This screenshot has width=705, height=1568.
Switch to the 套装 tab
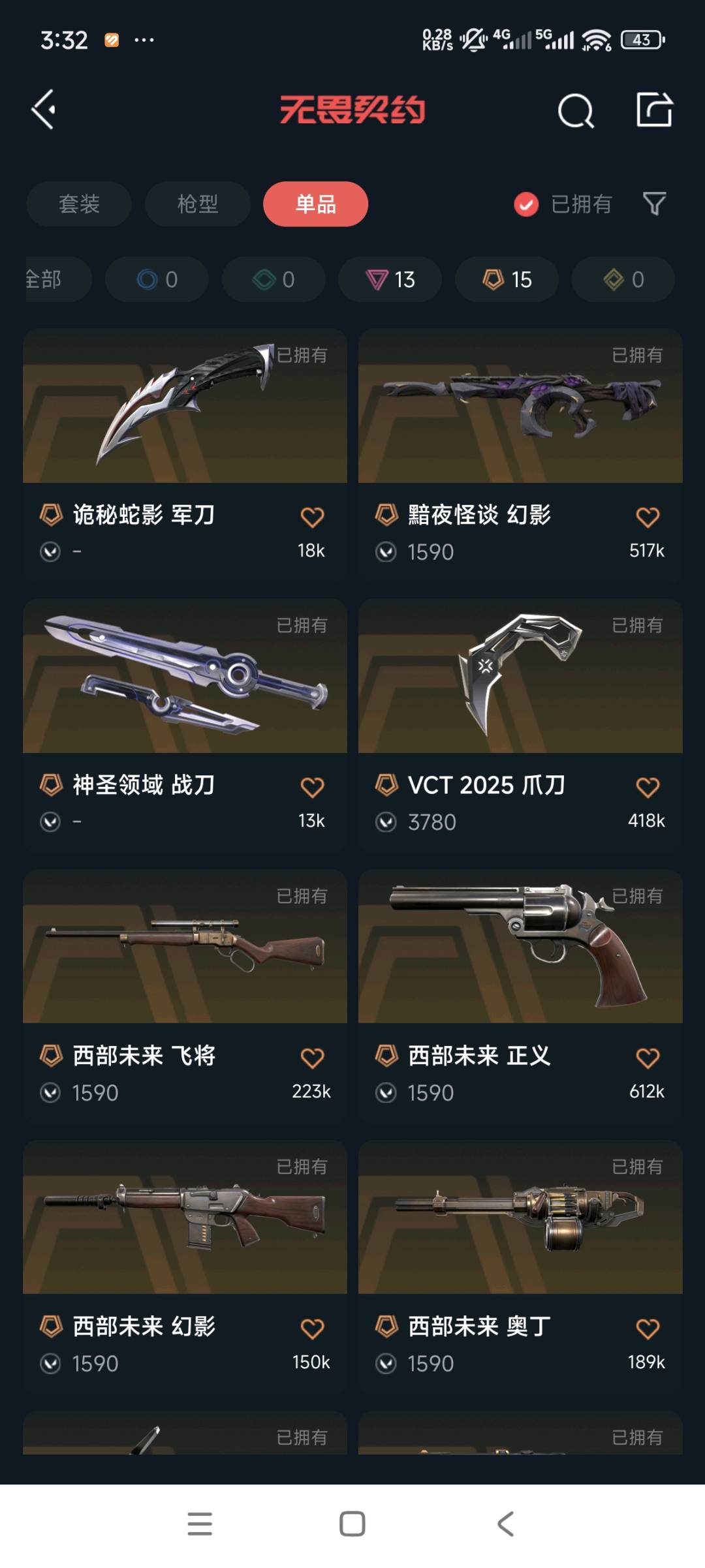pyautogui.click(x=79, y=204)
